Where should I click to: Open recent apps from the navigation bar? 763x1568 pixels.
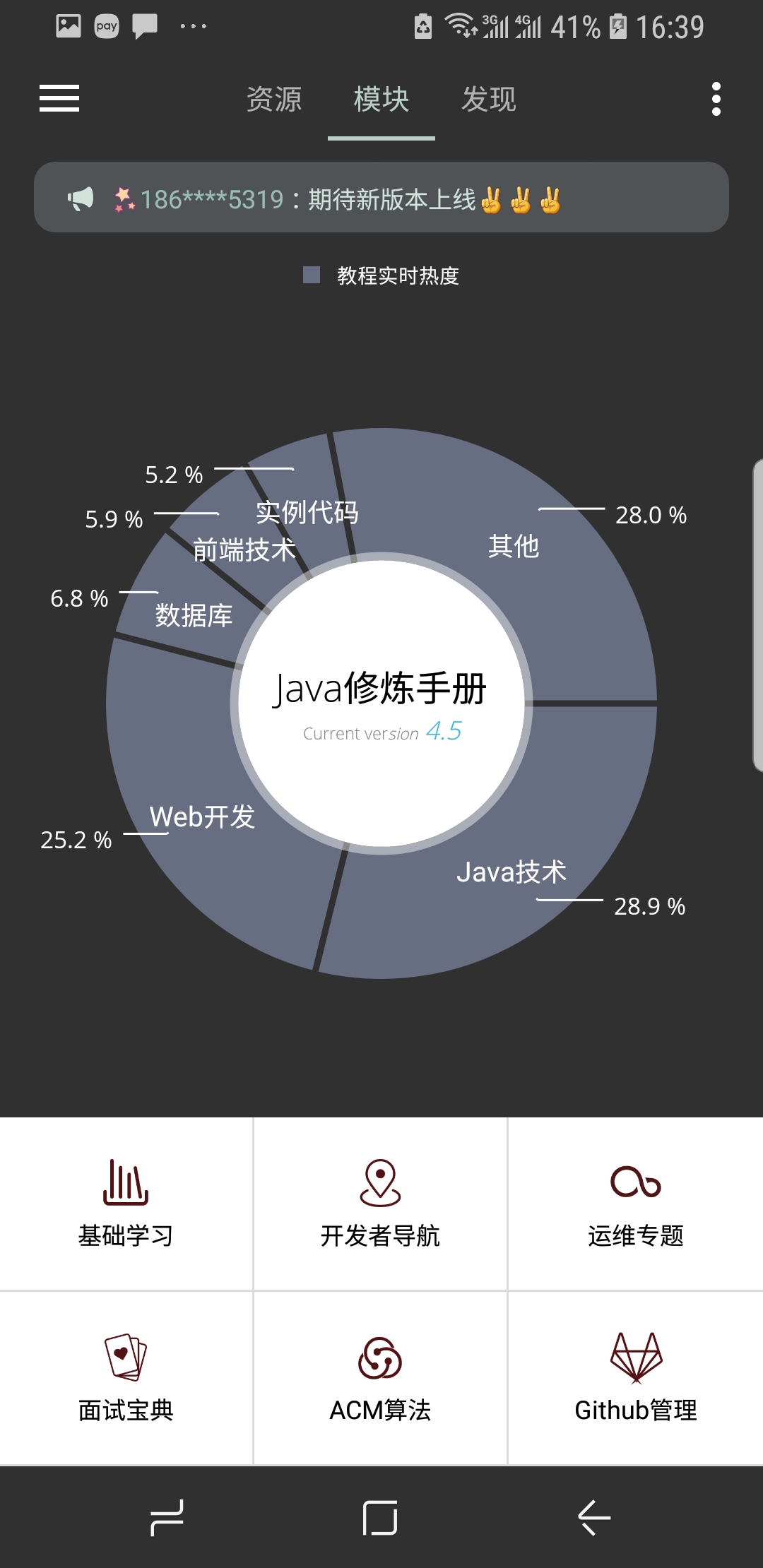coord(167,1517)
